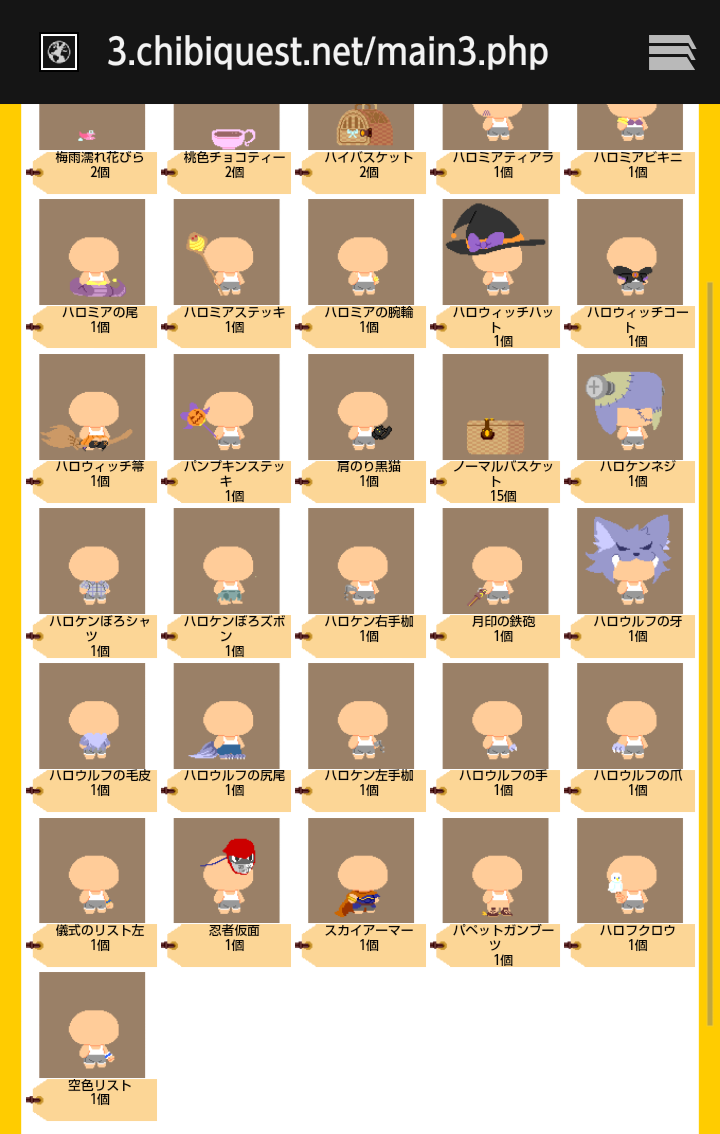Select the ハロケンネジ item
The image size is (720, 1134).
click(x=630, y=407)
